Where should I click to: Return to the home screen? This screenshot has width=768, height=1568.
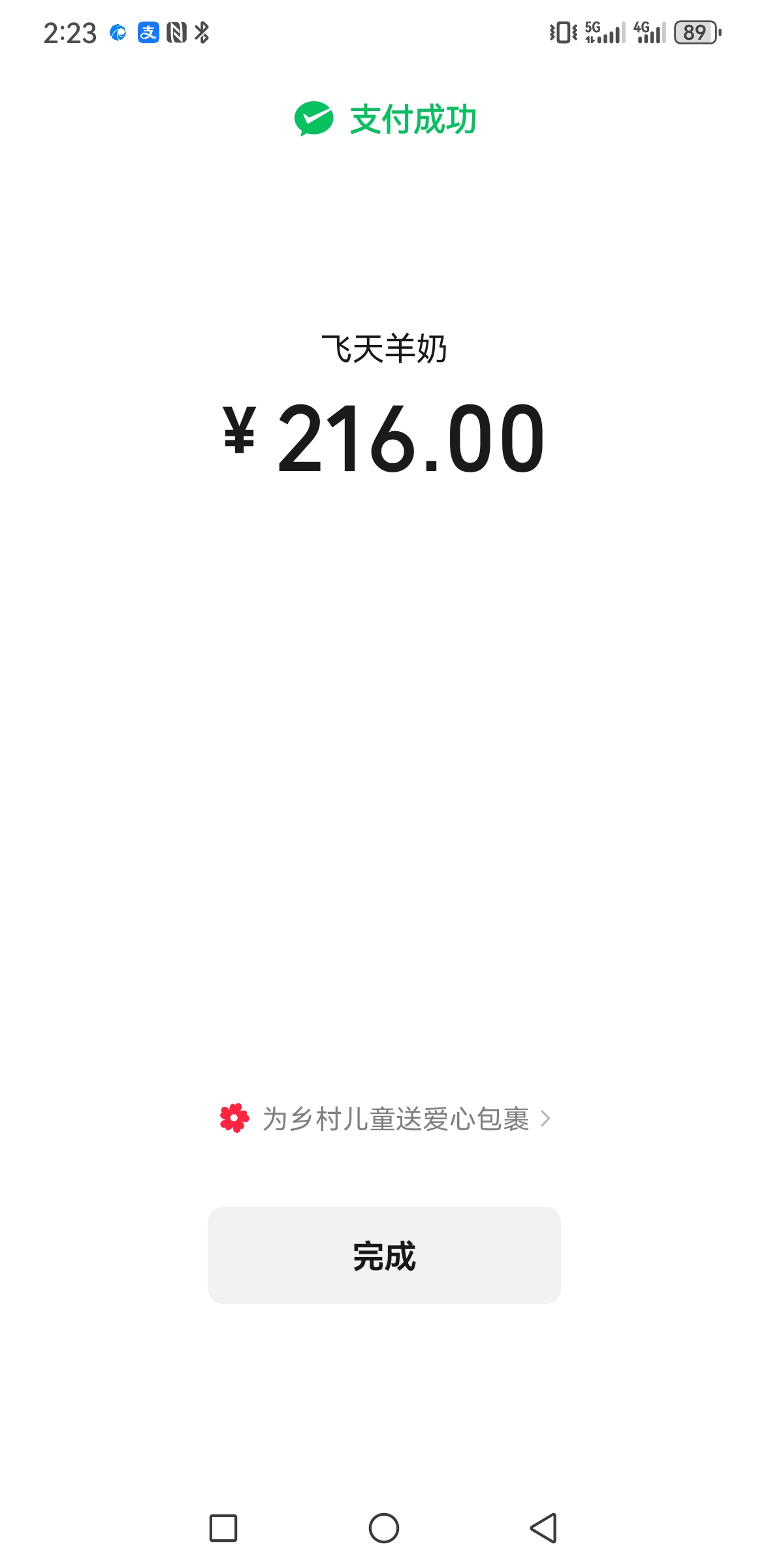[384, 1528]
